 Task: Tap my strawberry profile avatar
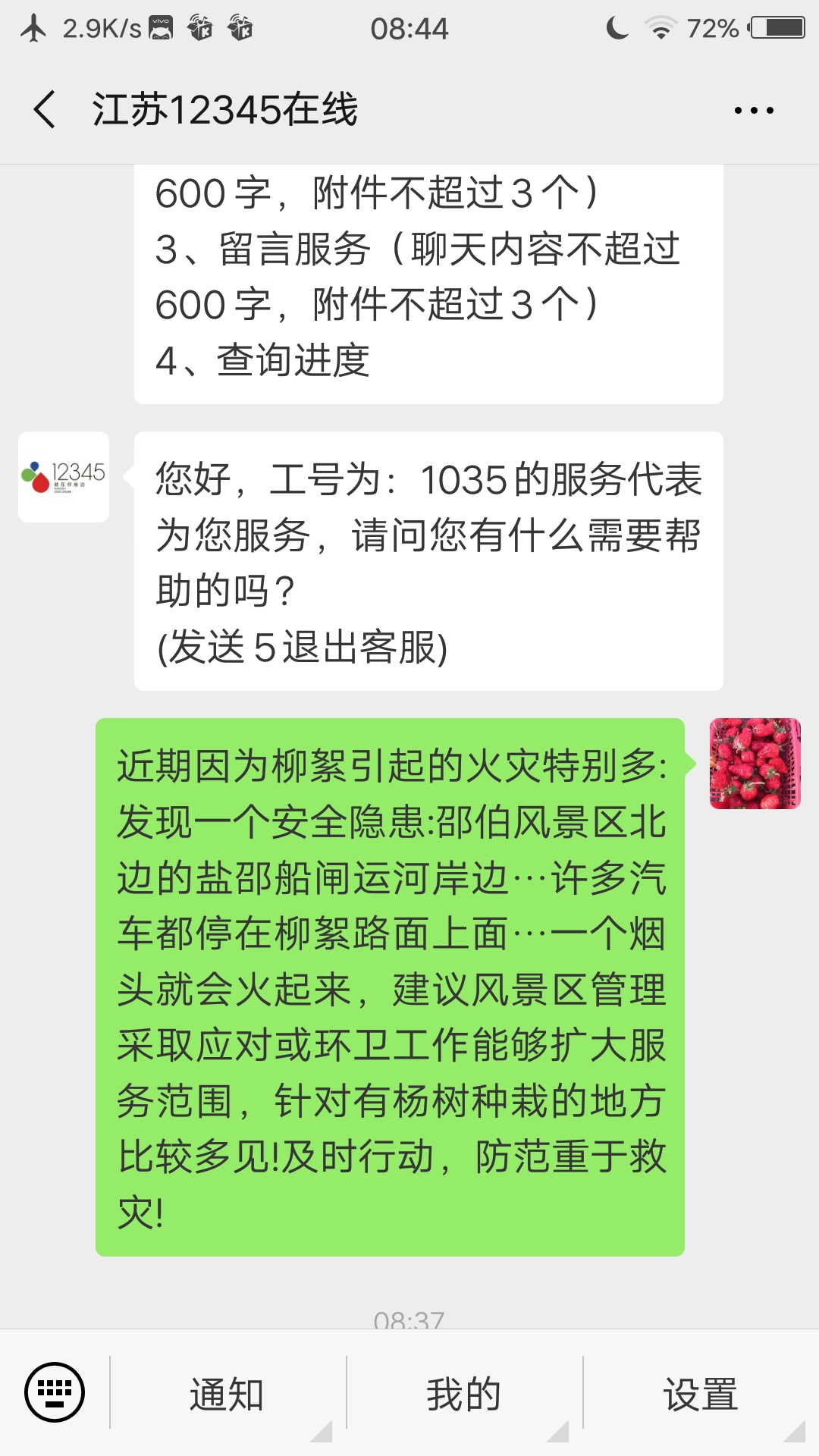point(755,764)
